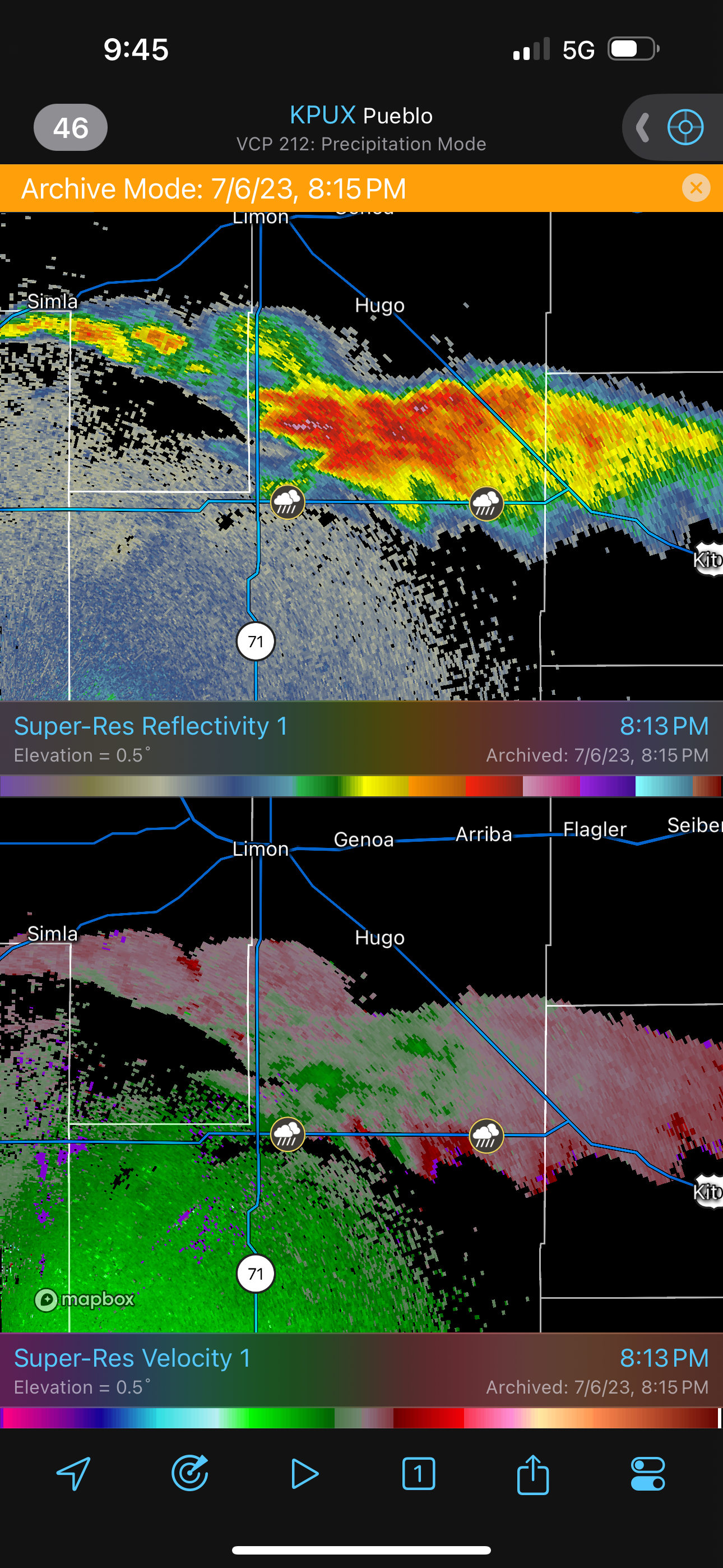723x1568 pixels.
Task: Tap the right rain marker on velocity map
Action: point(486,1135)
